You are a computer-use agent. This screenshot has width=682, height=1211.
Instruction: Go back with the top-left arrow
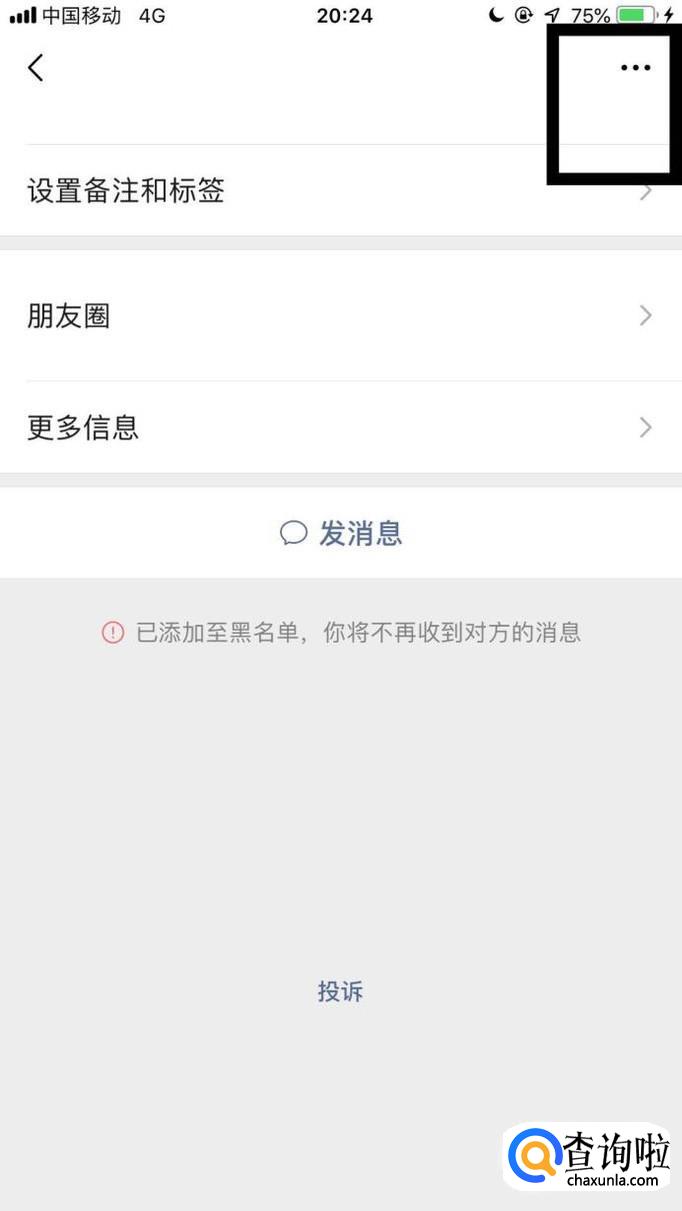coord(36,68)
